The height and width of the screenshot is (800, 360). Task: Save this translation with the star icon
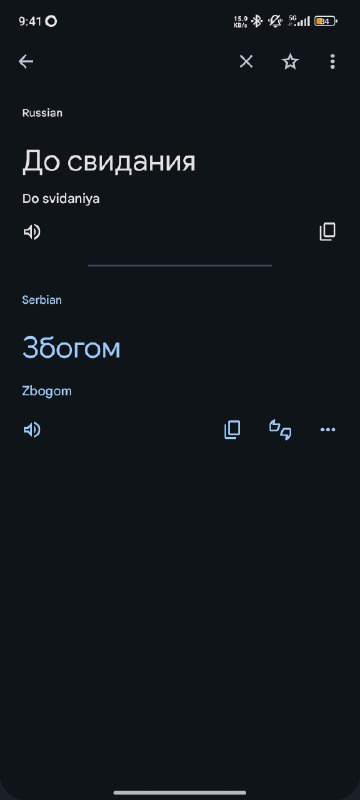coord(290,62)
